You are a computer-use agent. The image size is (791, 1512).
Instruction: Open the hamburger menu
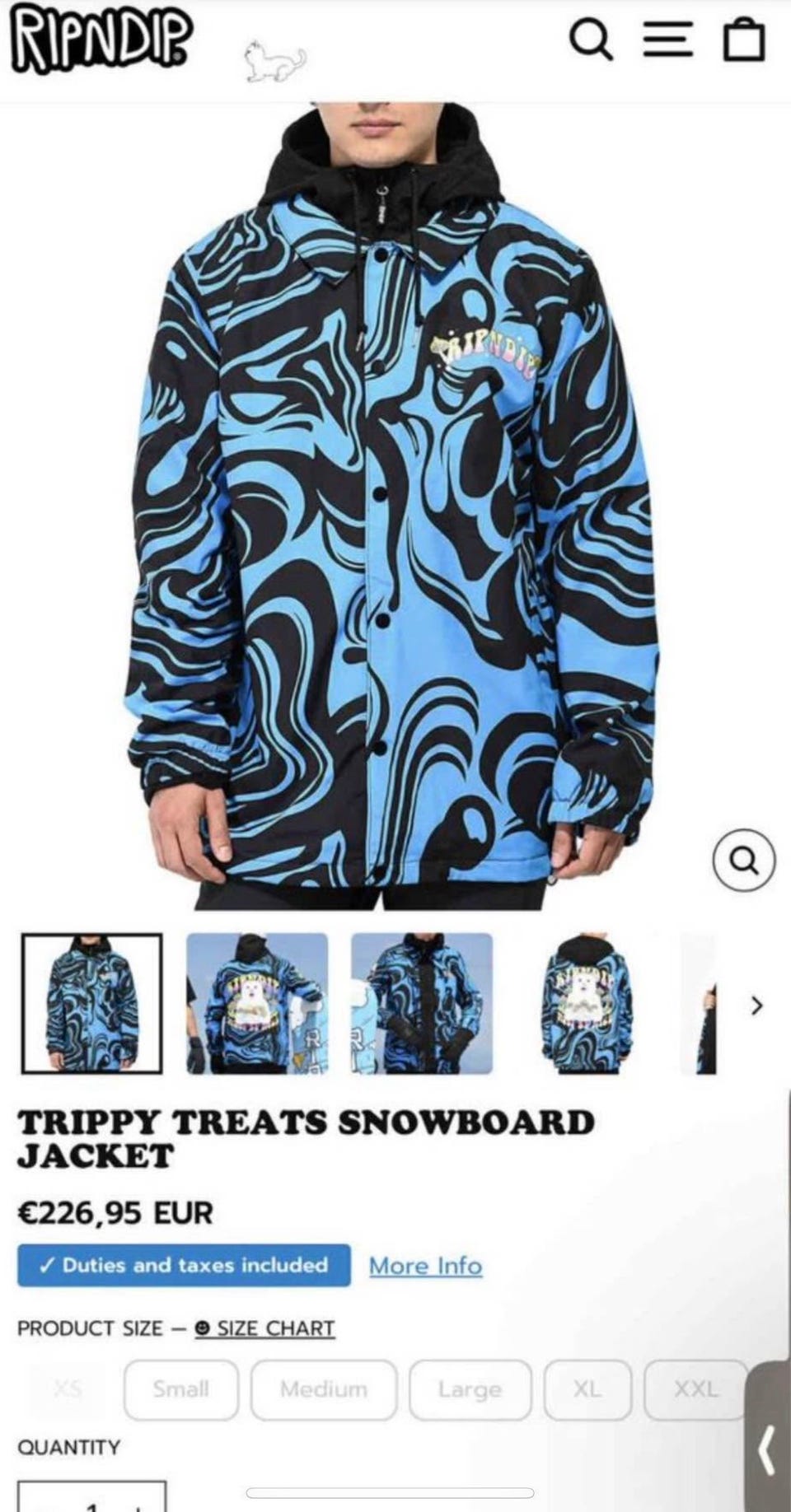667,39
